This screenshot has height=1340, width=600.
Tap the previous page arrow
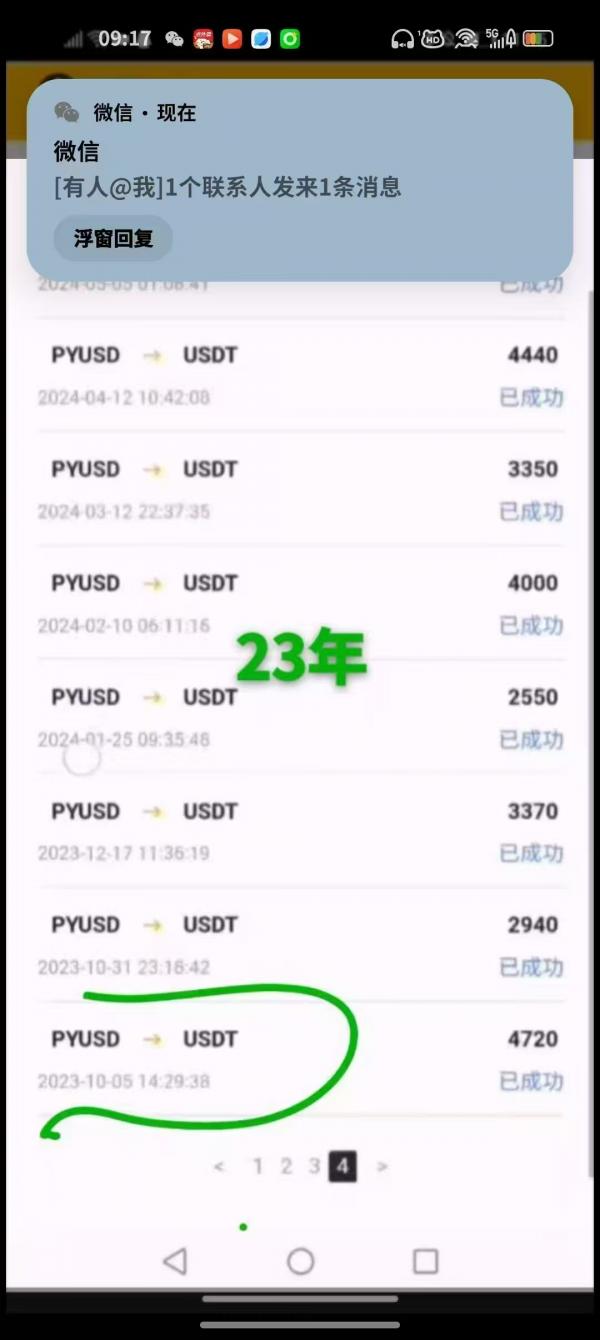219,1166
